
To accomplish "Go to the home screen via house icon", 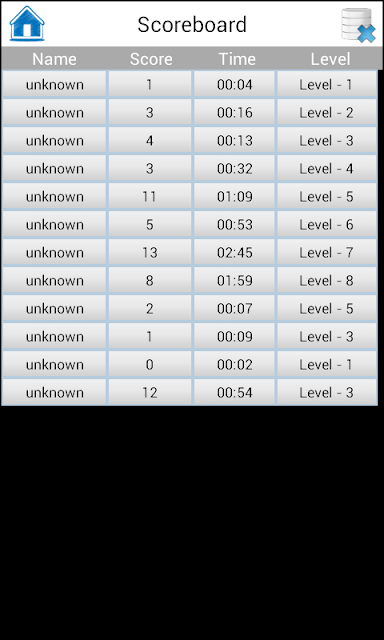I will [x=27, y=24].
